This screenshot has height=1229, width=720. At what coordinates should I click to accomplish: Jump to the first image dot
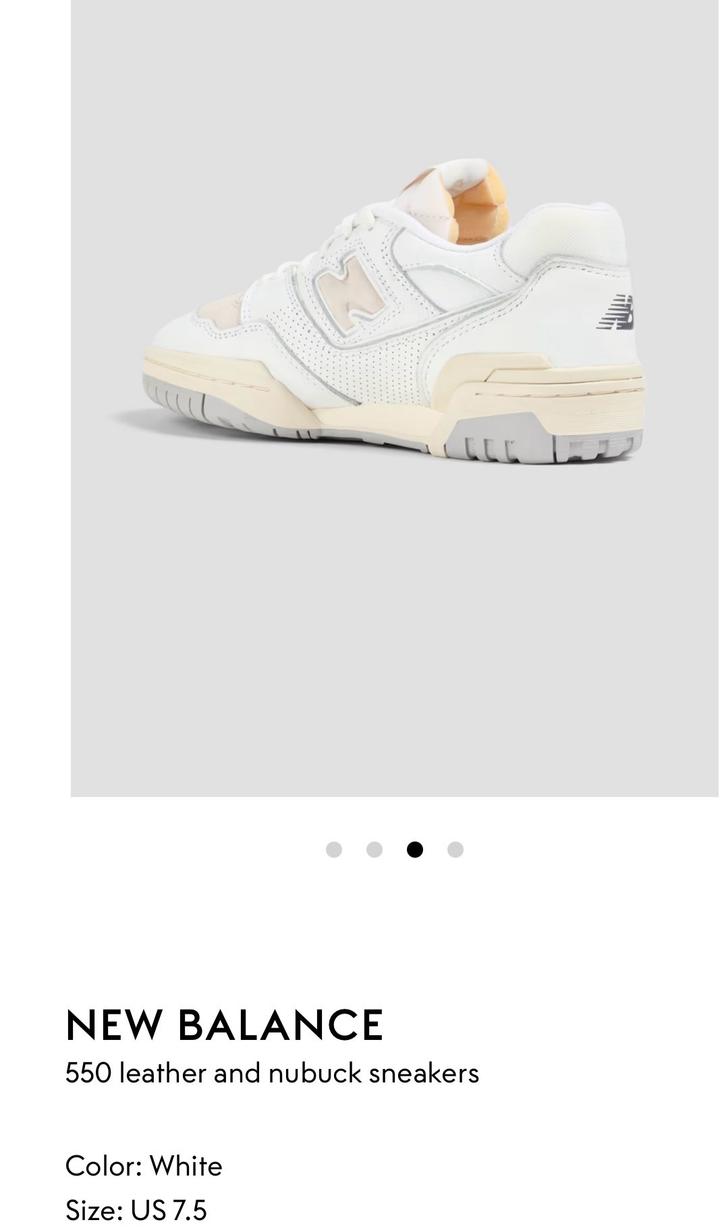pyautogui.click(x=334, y=849)
